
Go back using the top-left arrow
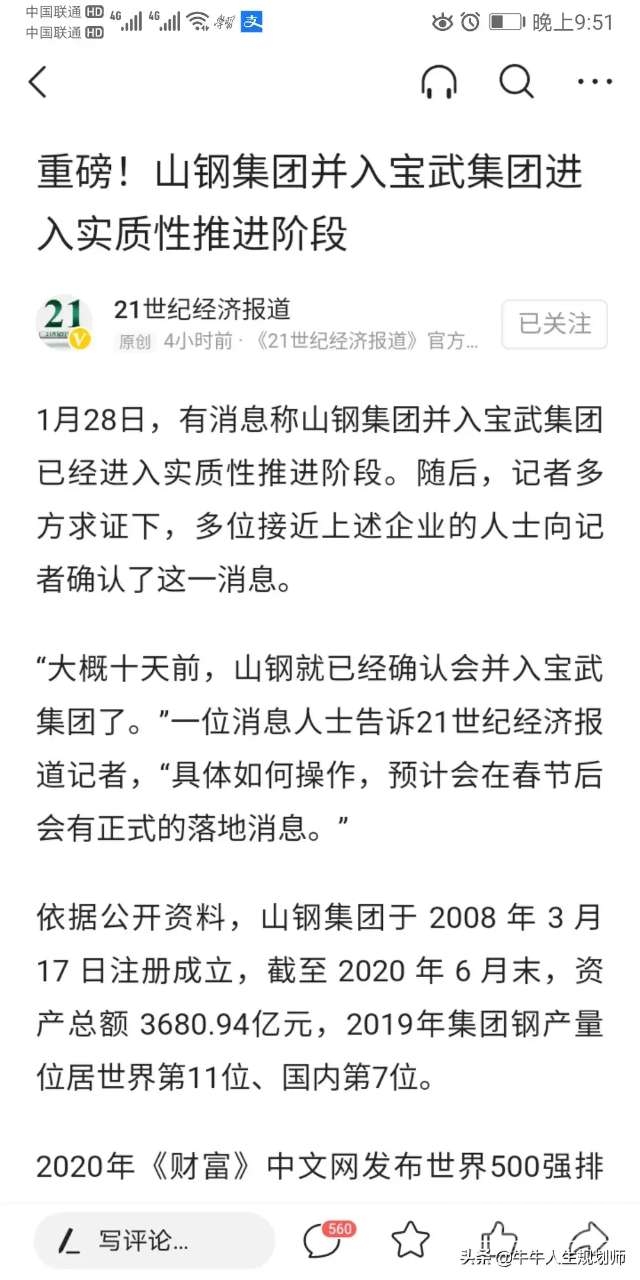(38, 82)
